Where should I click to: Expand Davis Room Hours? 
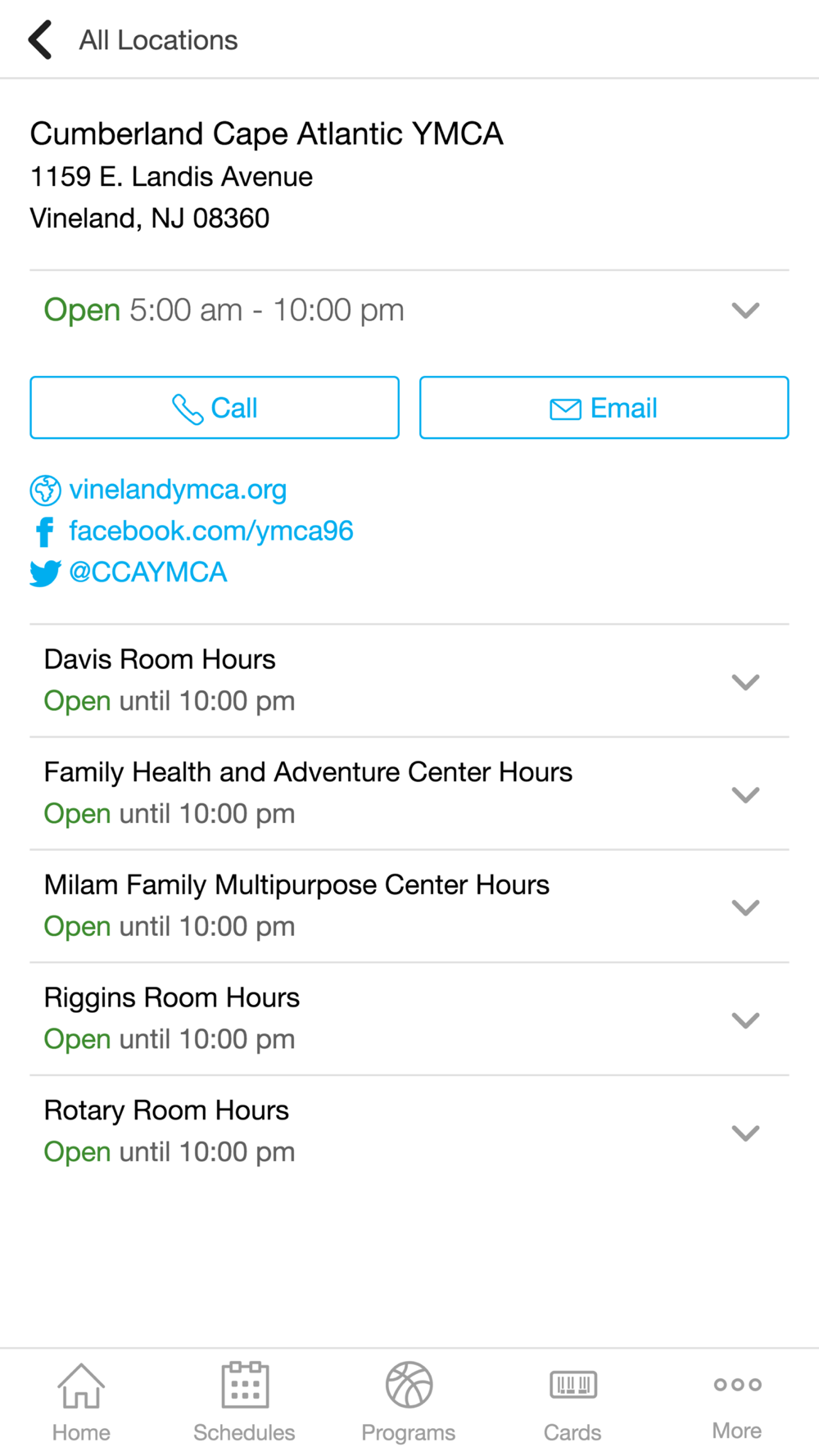(x=409, y=681)
